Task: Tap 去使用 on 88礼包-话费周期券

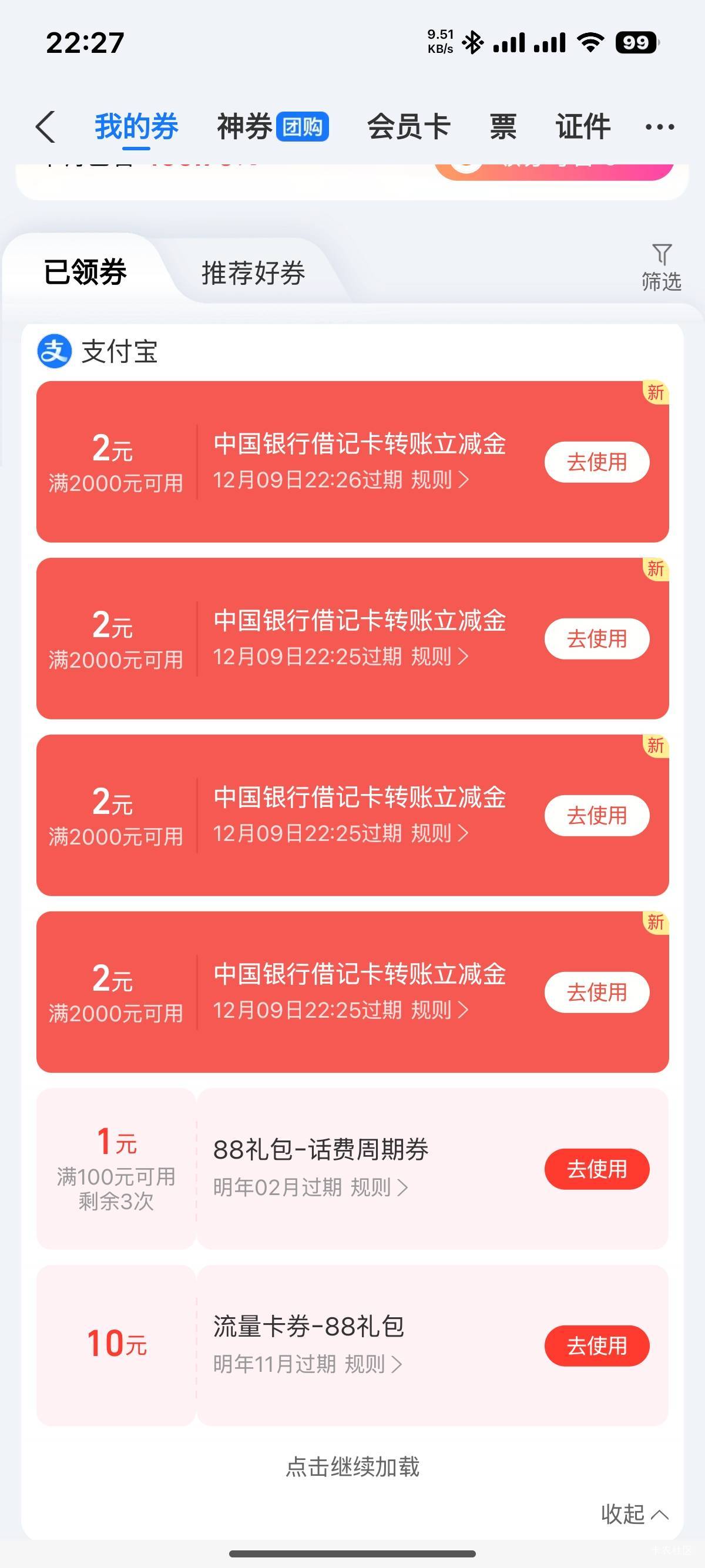Action: pos(597,1169)
